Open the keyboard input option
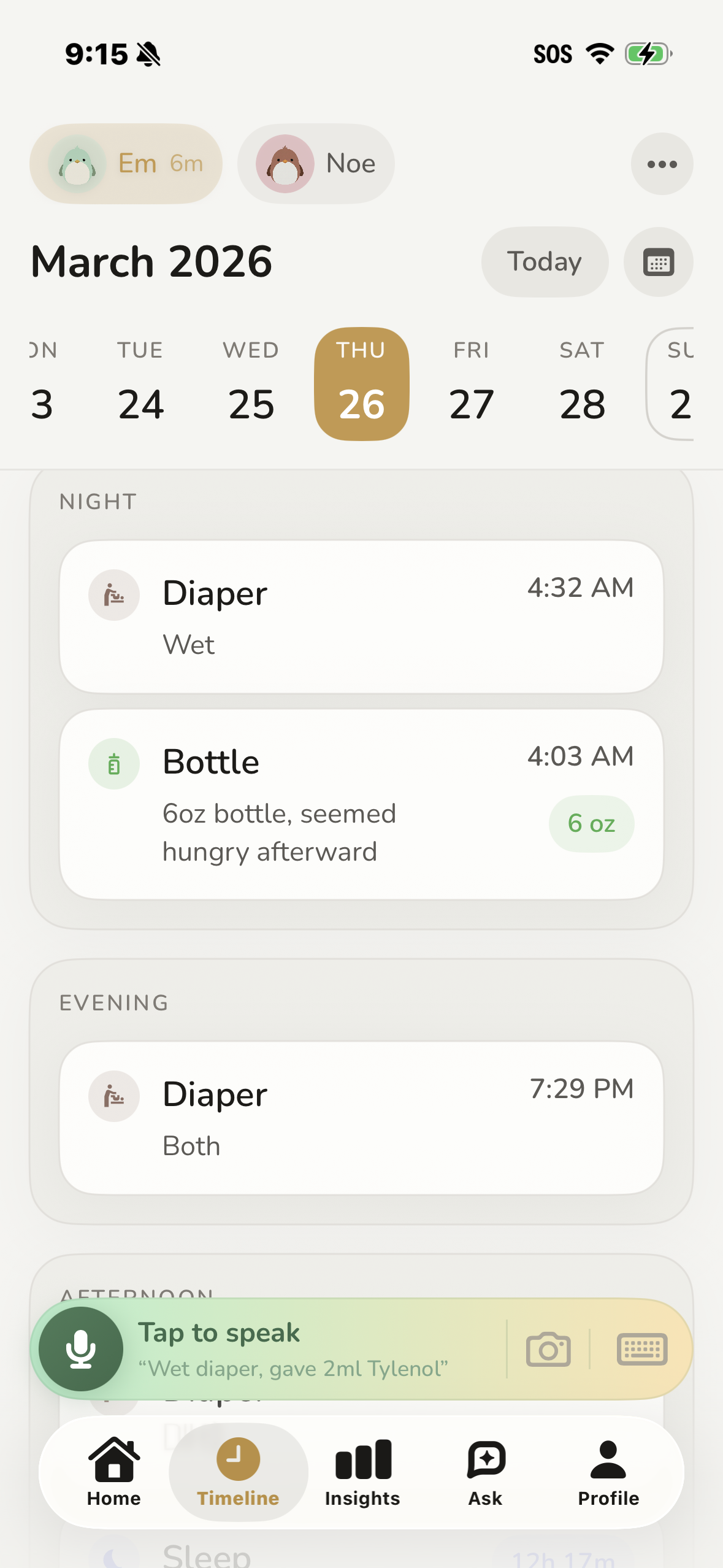723x1568 pixels. coord(641,1348)
